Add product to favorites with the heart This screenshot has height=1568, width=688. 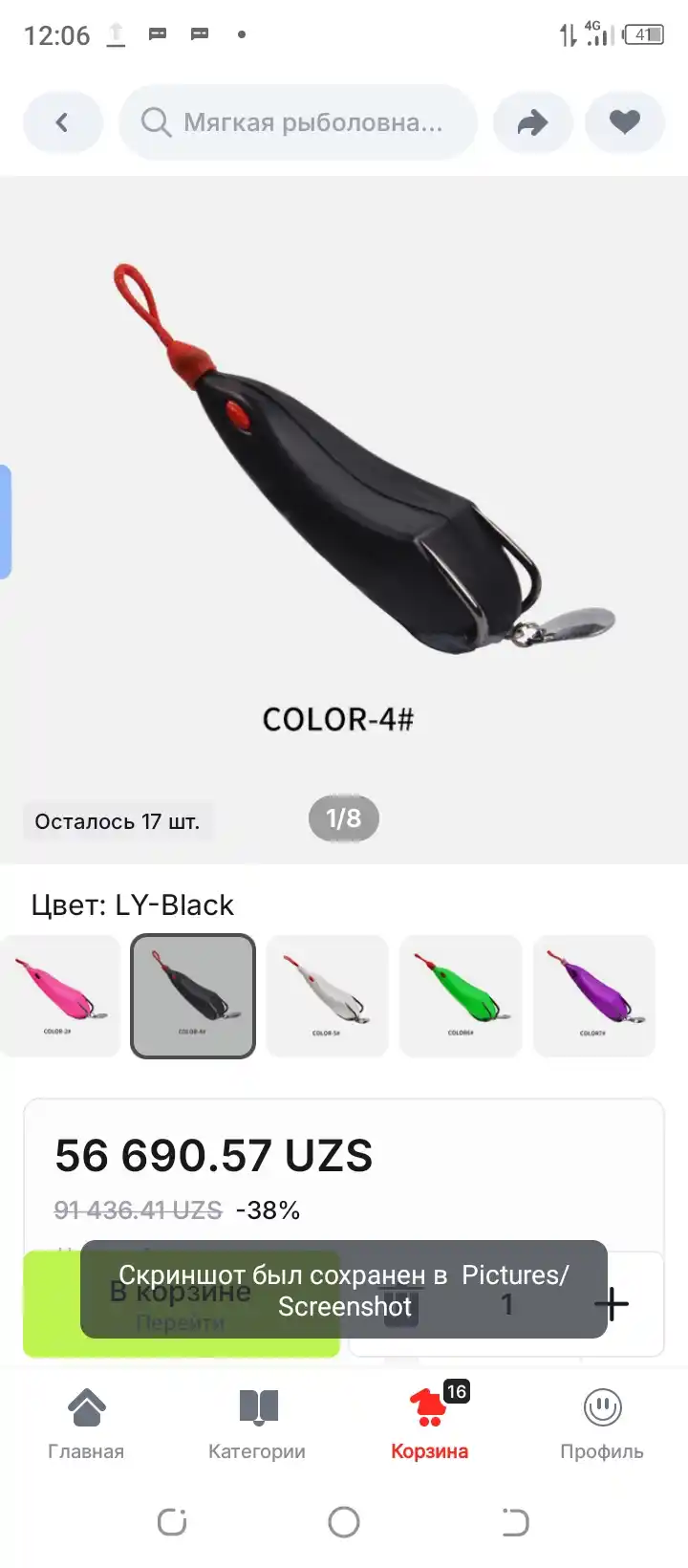pyautogui.click(x=625, y=122)
